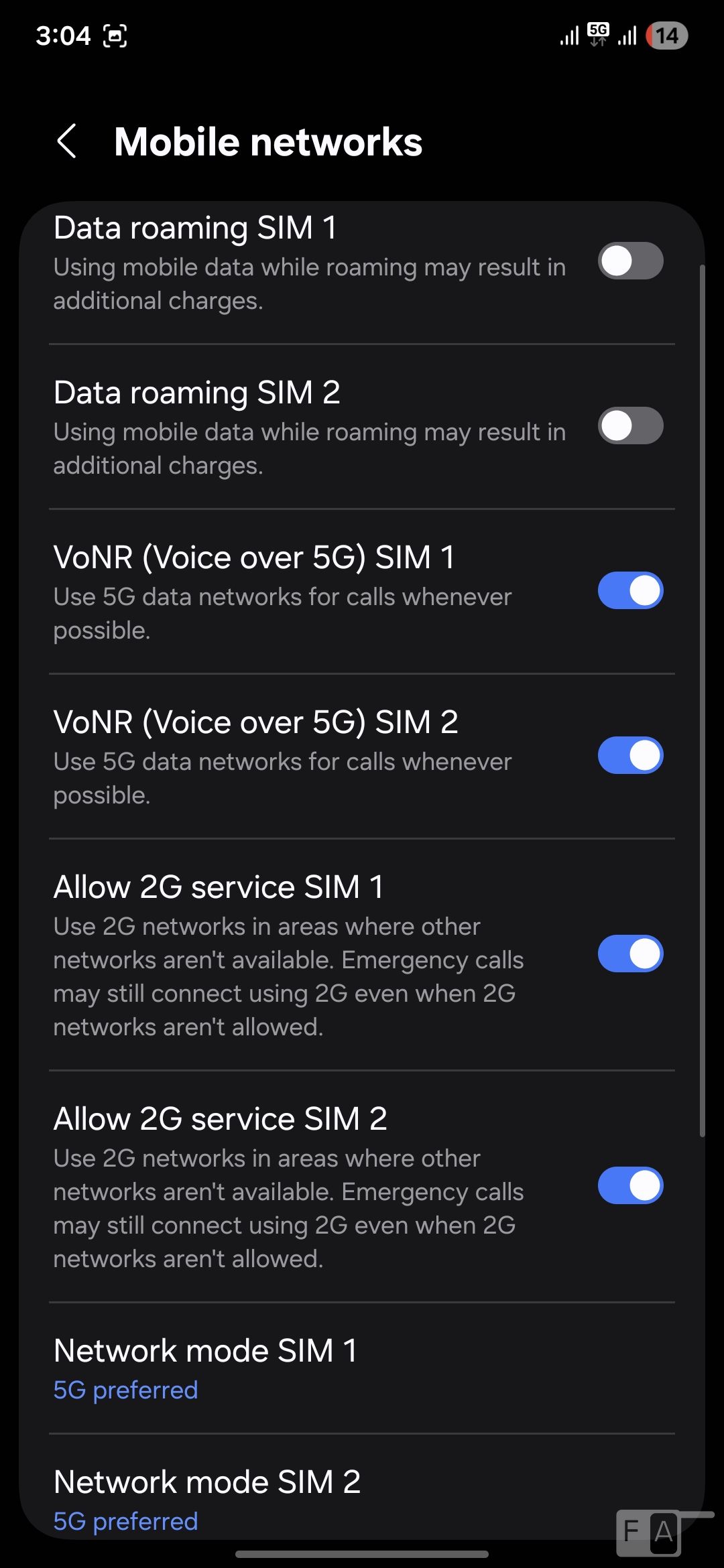Toggle Allow 2G service SIM 2
The height and width of the screenshot is (1568, 724).
(x=630, y=1185)
